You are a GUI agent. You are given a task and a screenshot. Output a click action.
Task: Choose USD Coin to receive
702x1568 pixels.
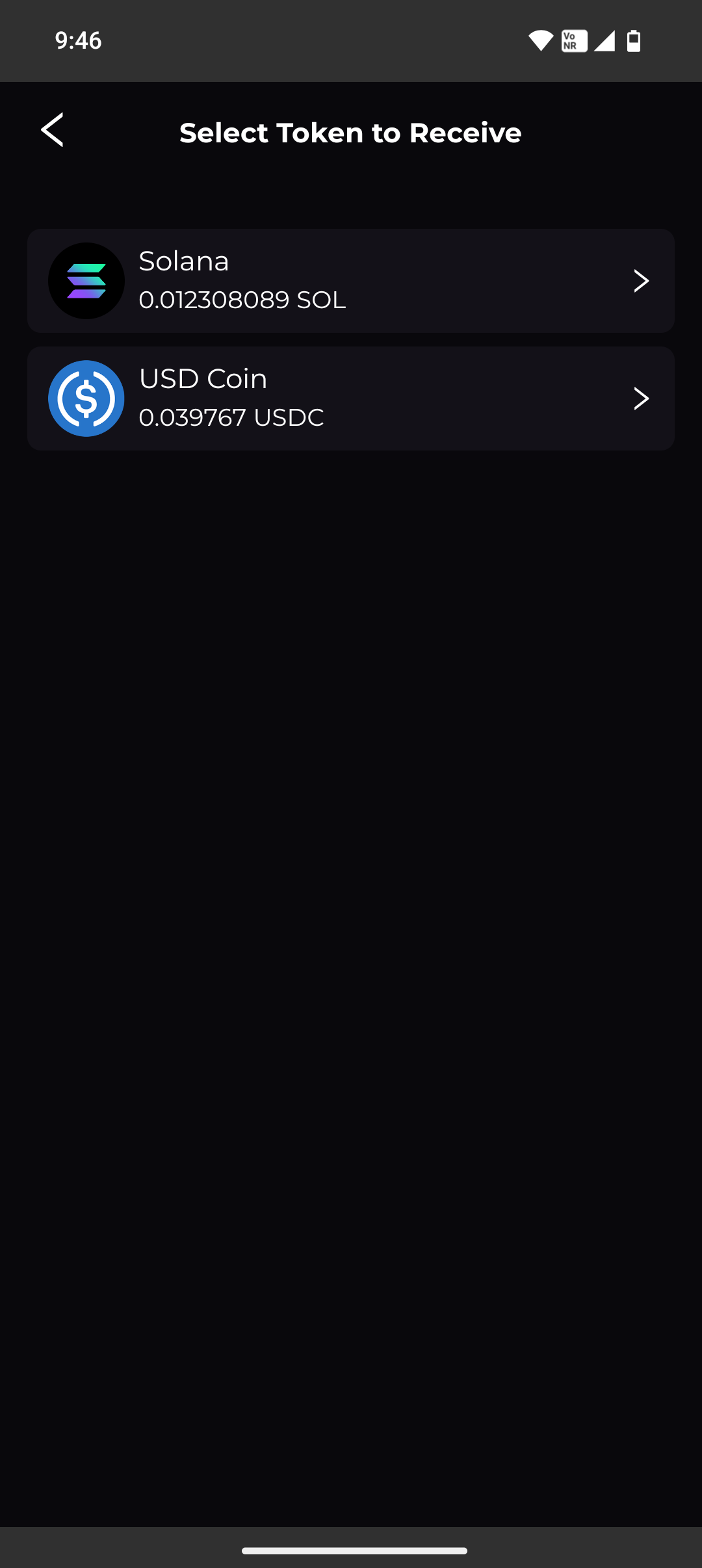350,399
